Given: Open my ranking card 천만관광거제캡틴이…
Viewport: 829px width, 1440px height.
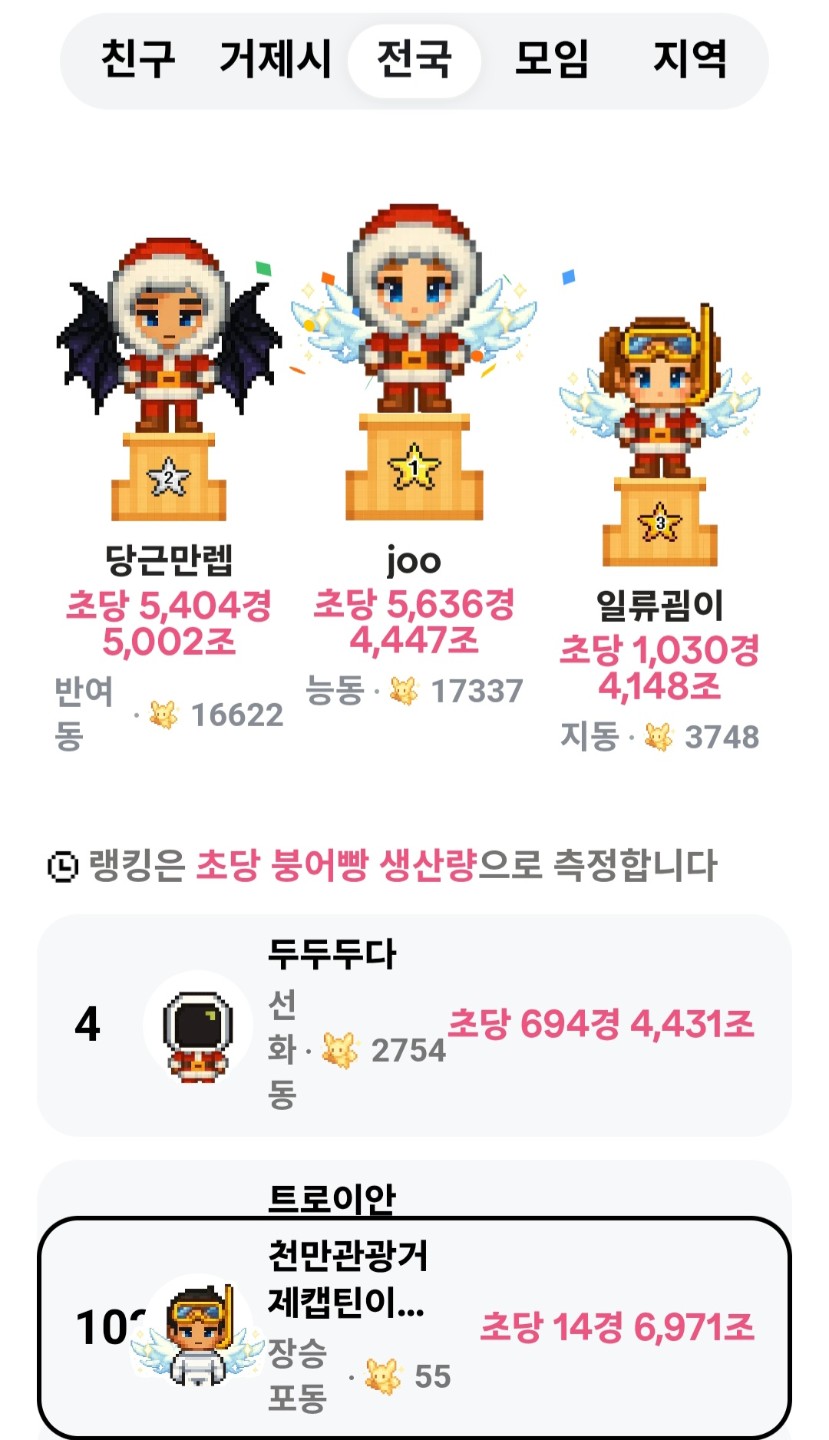Looking at the screenshot, I should (414, 1326).
